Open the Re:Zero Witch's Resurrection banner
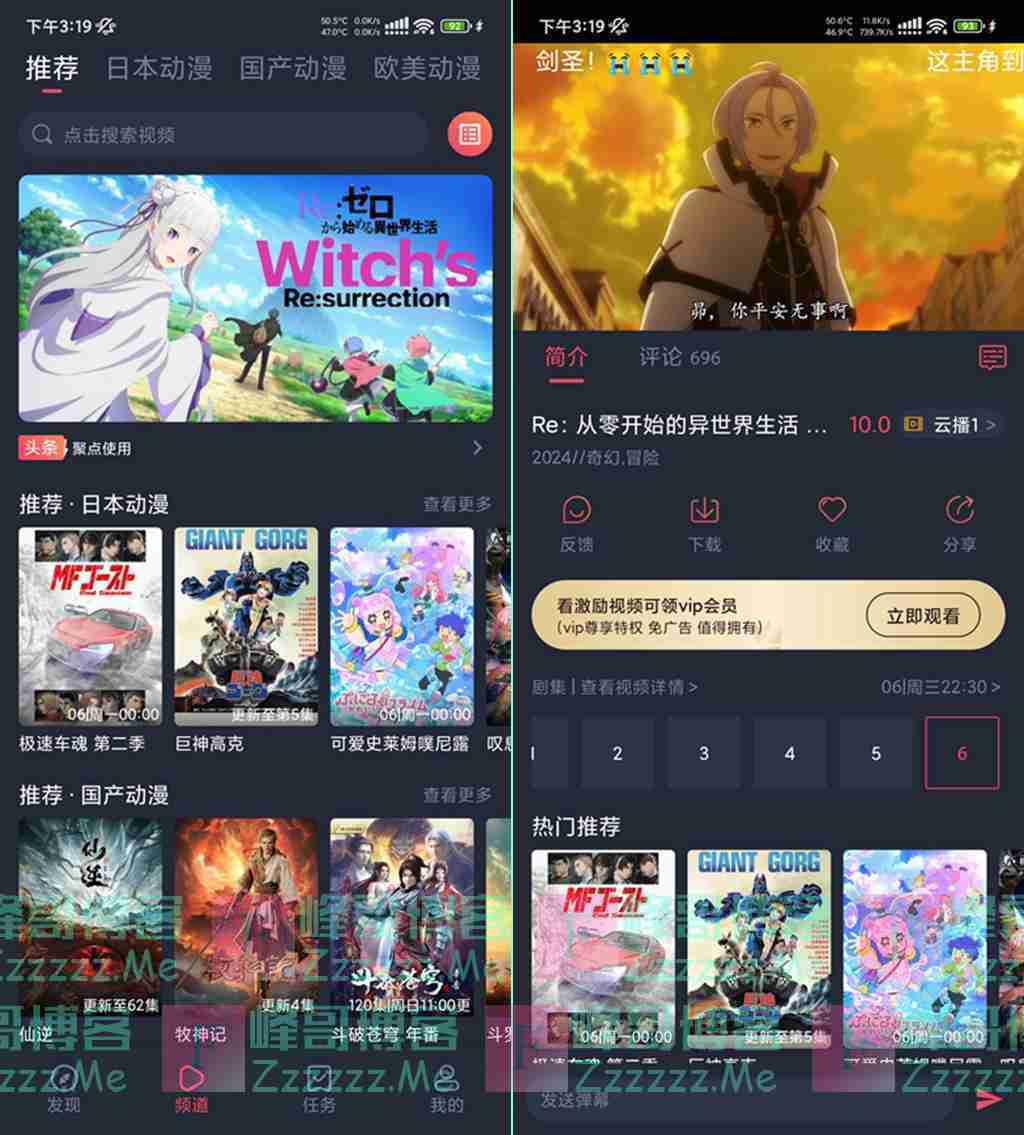The width and height of the screenshot is (1024, 1135). (255, 298)
